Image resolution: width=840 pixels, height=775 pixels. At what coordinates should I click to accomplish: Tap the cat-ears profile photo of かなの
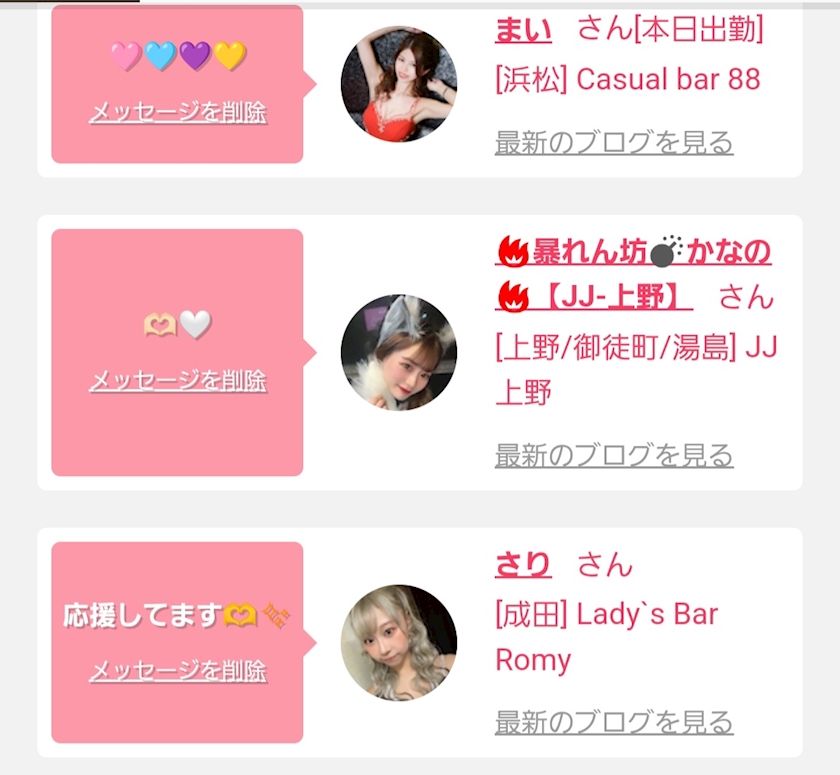click(x=398, y=352)
